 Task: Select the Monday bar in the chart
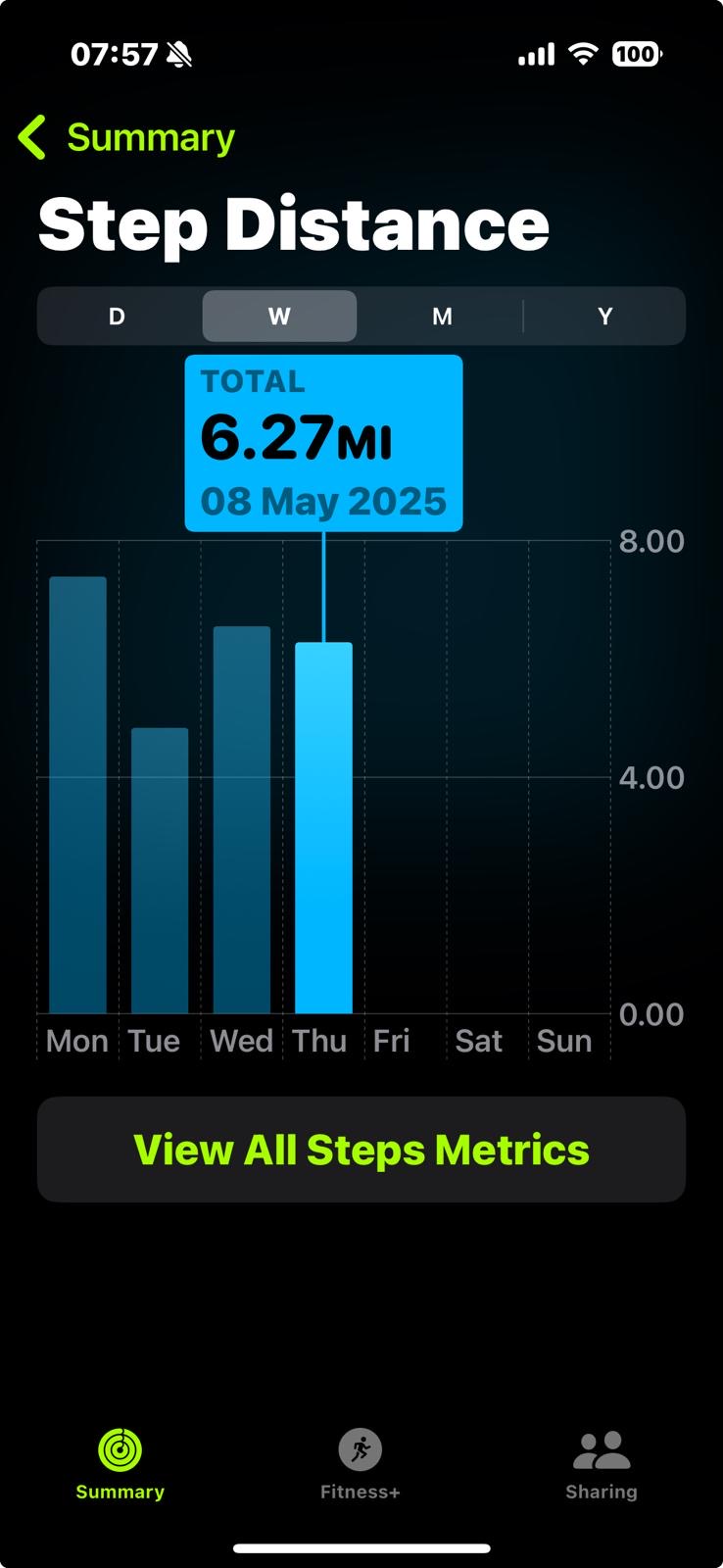point(78,795)
